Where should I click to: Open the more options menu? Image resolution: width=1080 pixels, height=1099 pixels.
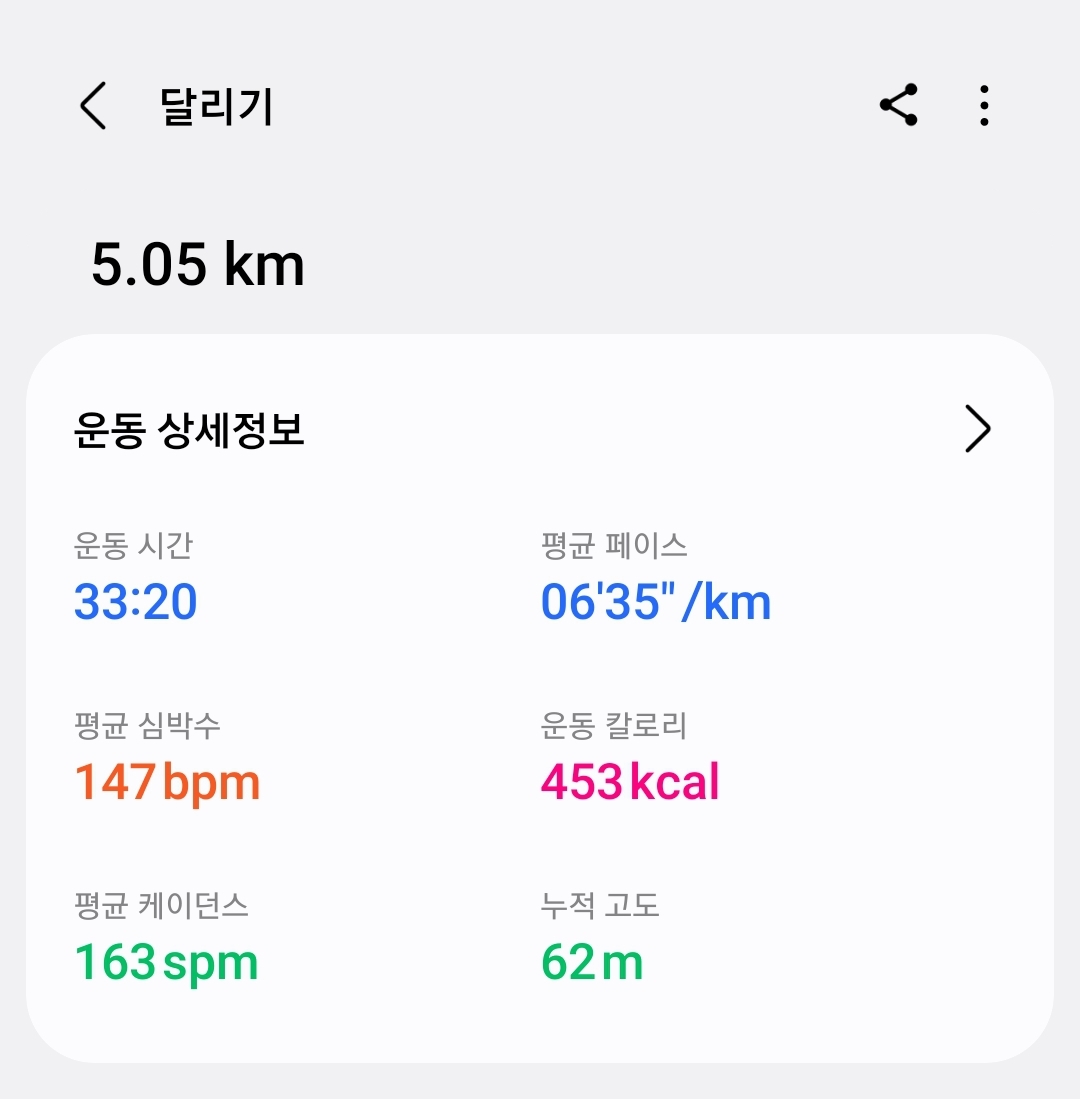[984, 105]
